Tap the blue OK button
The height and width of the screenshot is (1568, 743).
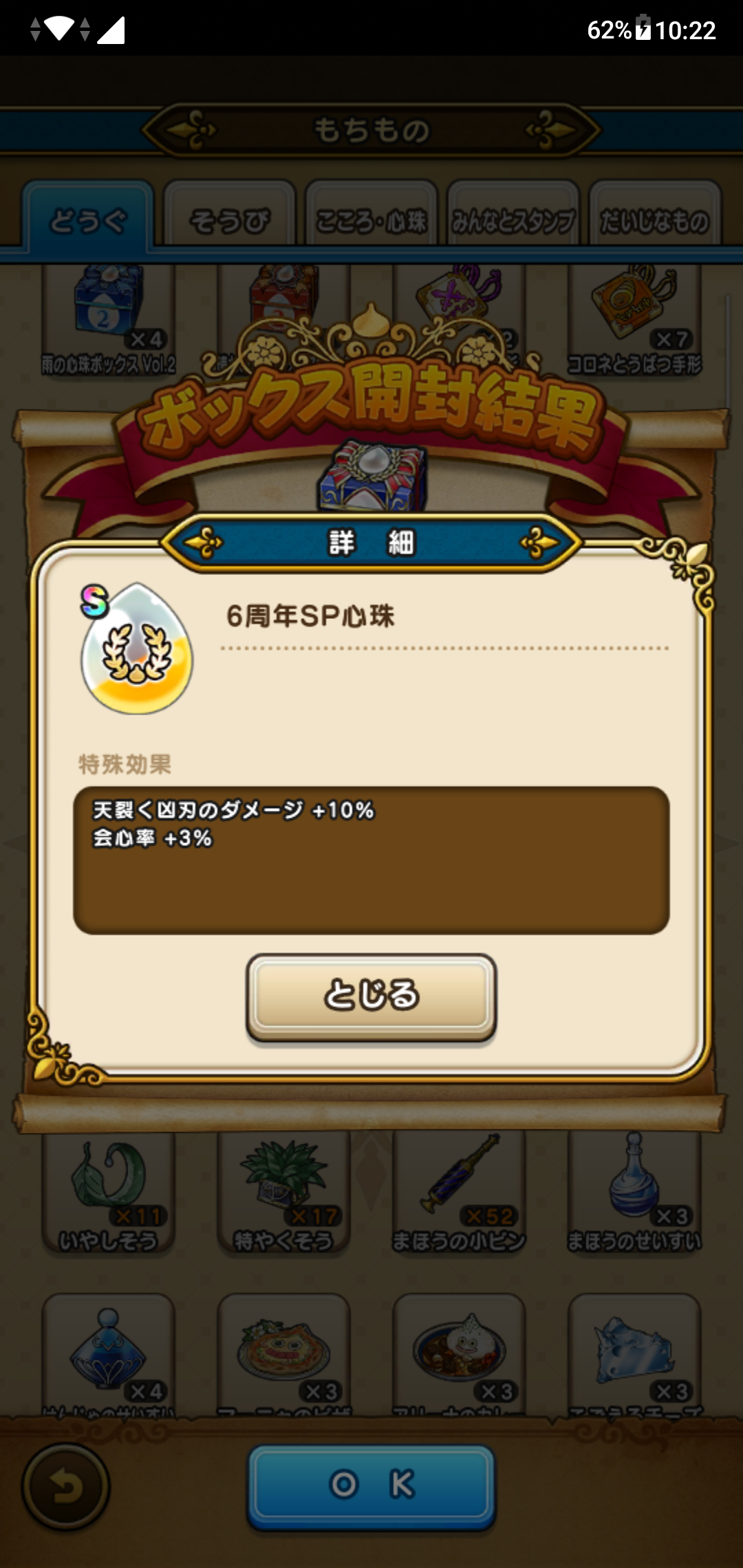coord(371,1485)
